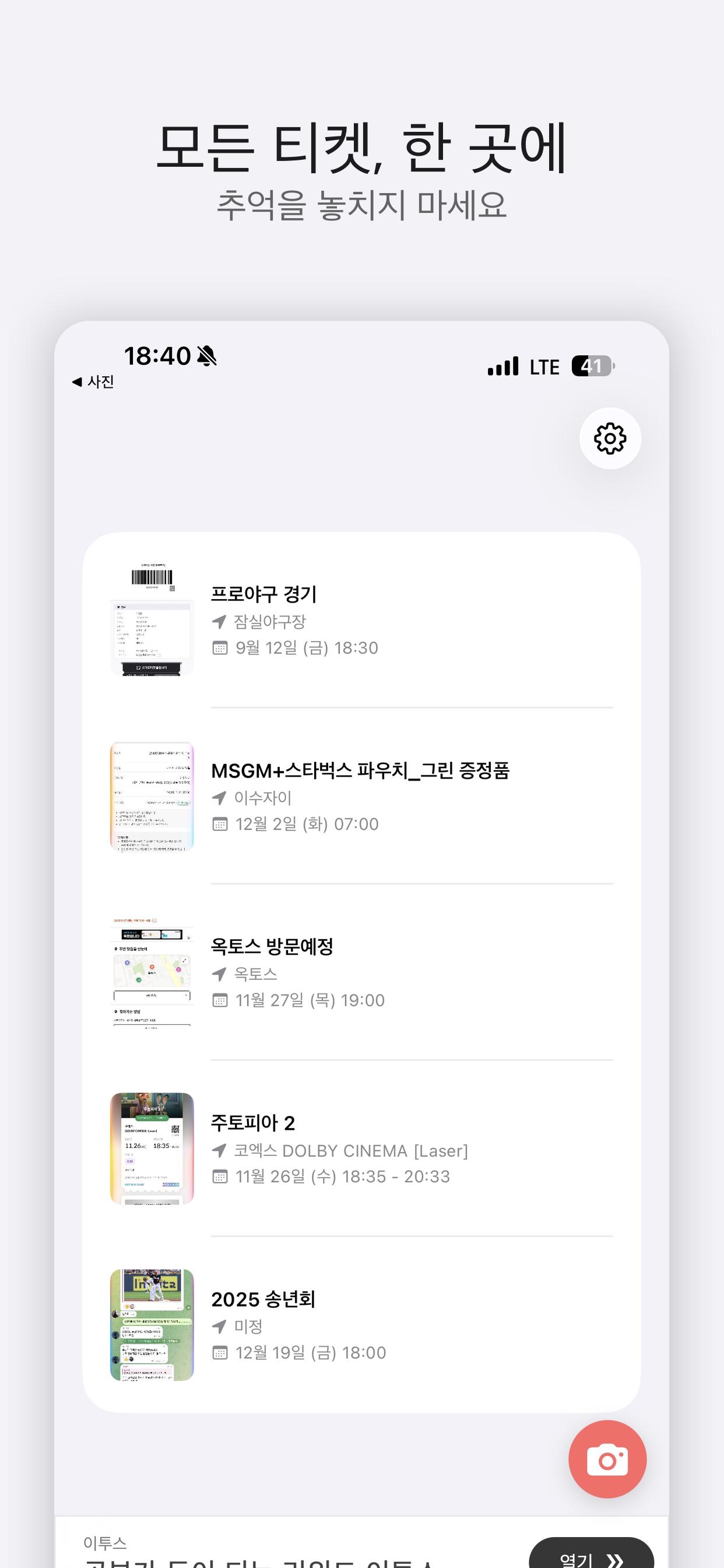Click the location pin beside 이수자이
Screen dimensions: 724x1568
pyautogui.click(x=219, y=798)
